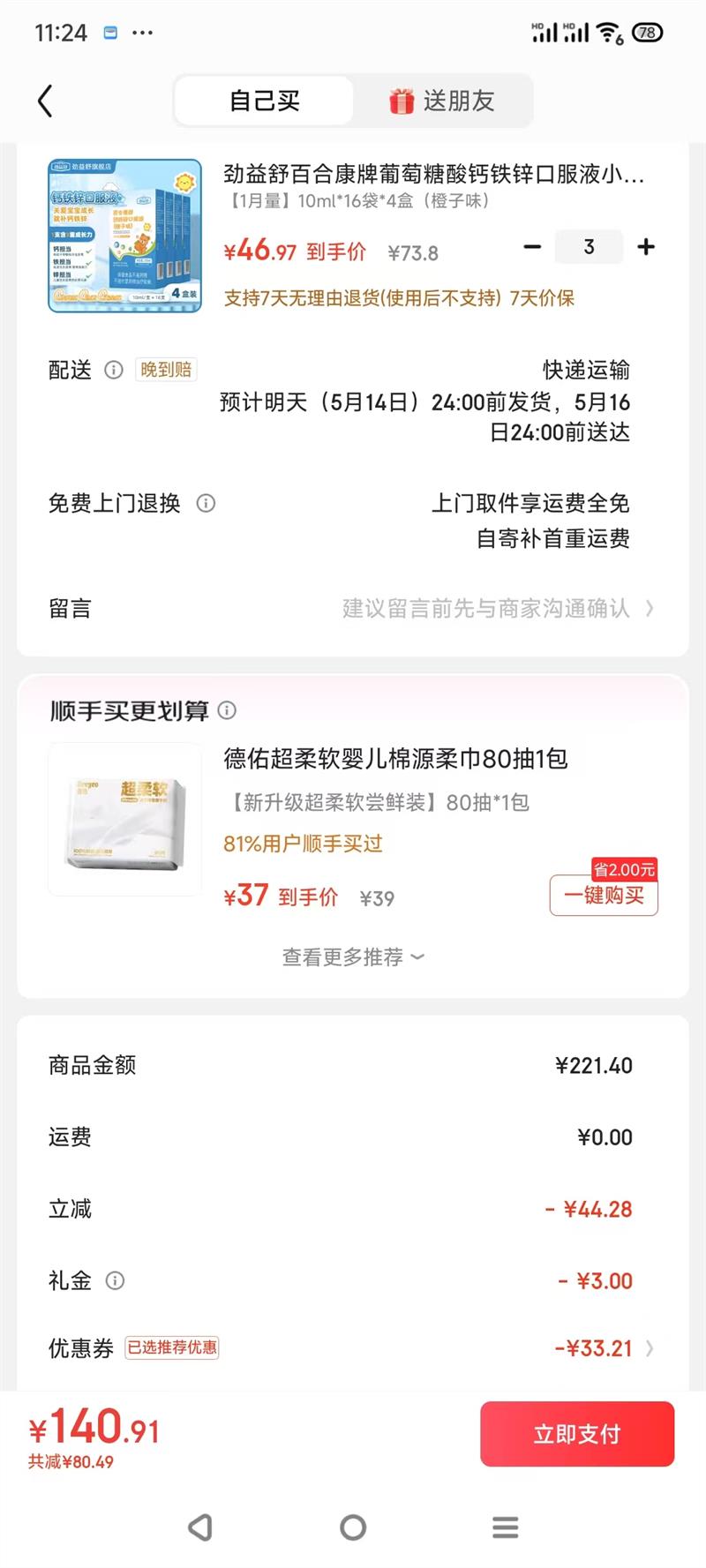Open the 劲益舒 product image
The width and height of the screenshot is (706, 1568).
tap(124, 236)
